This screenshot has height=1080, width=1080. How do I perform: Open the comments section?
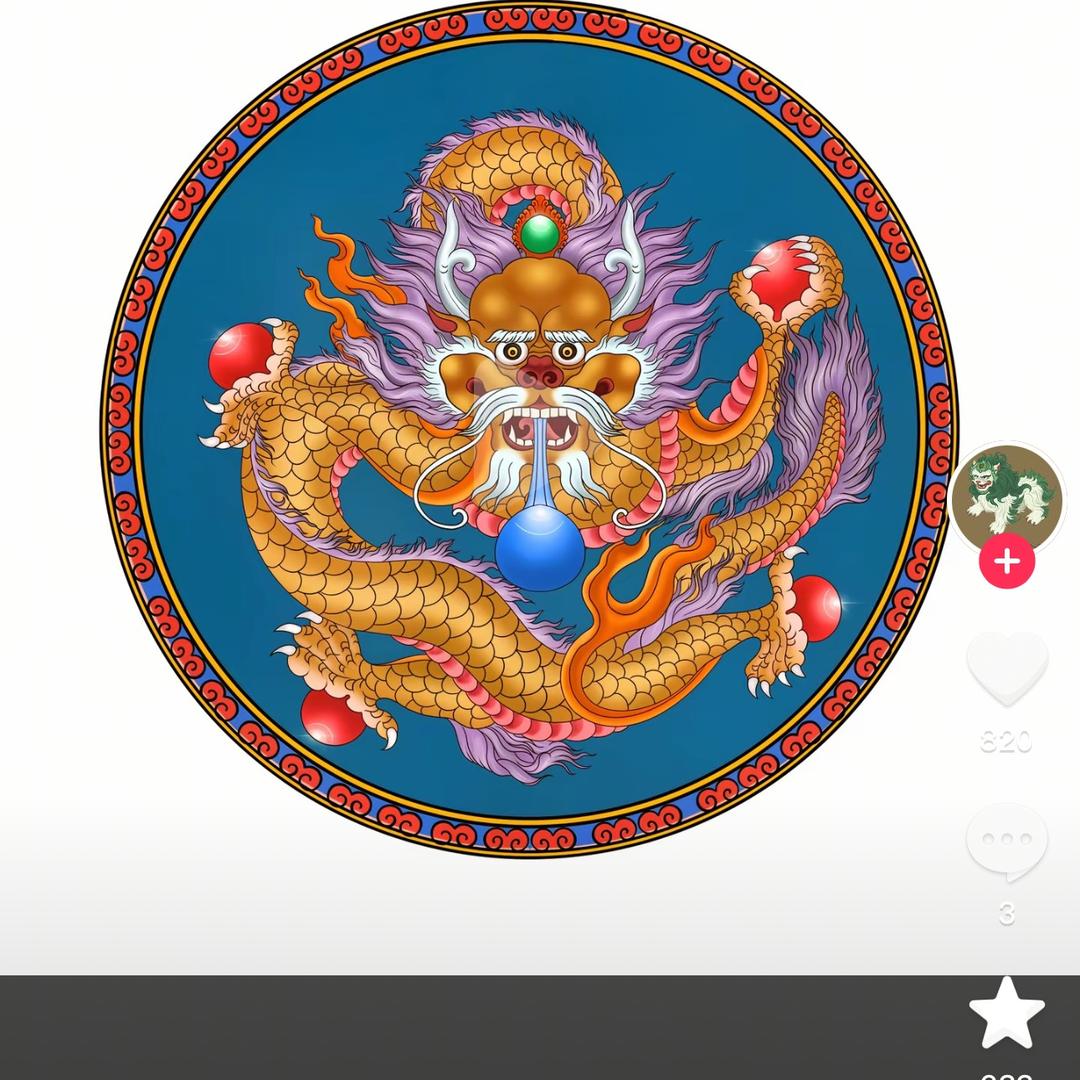[x=1006, y=843]
